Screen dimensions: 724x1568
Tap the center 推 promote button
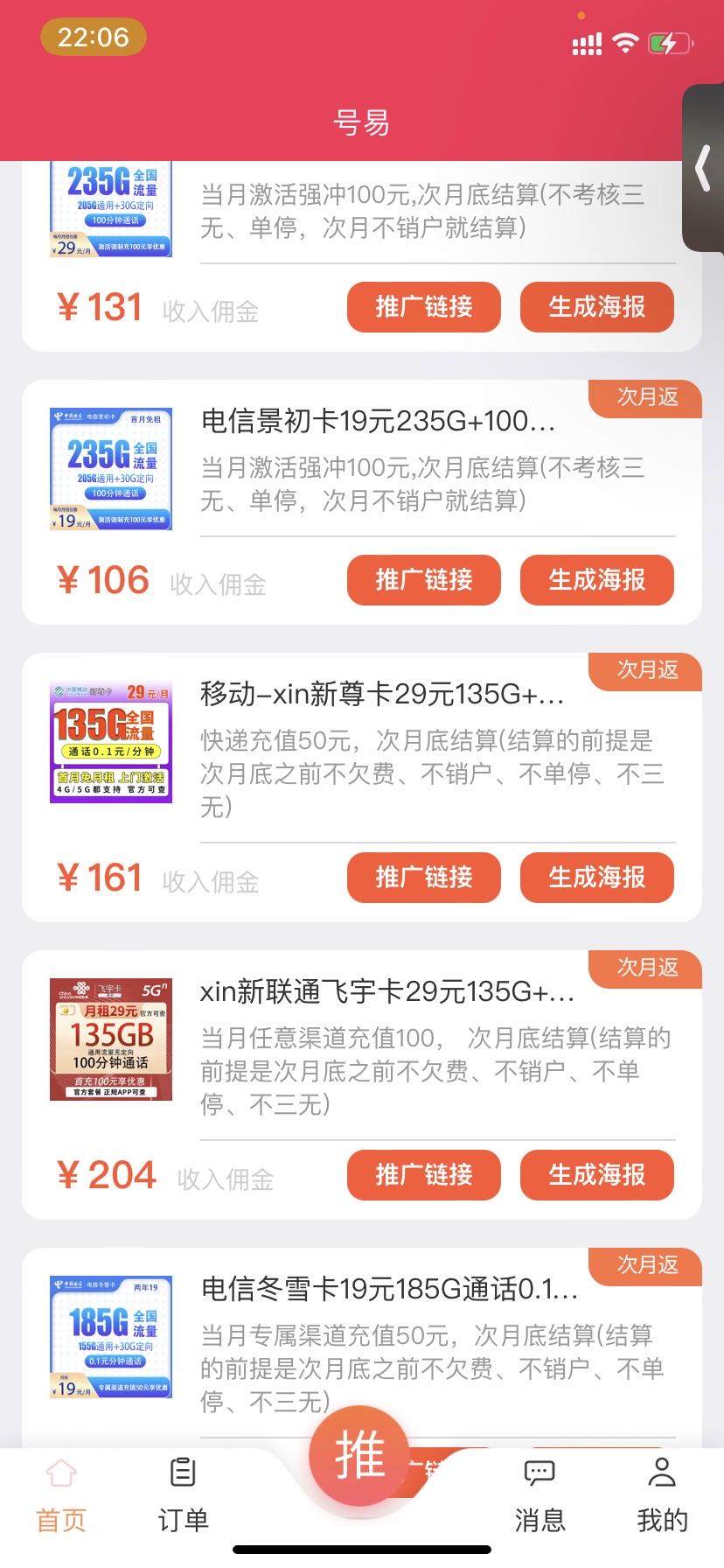coord(359,1457)
